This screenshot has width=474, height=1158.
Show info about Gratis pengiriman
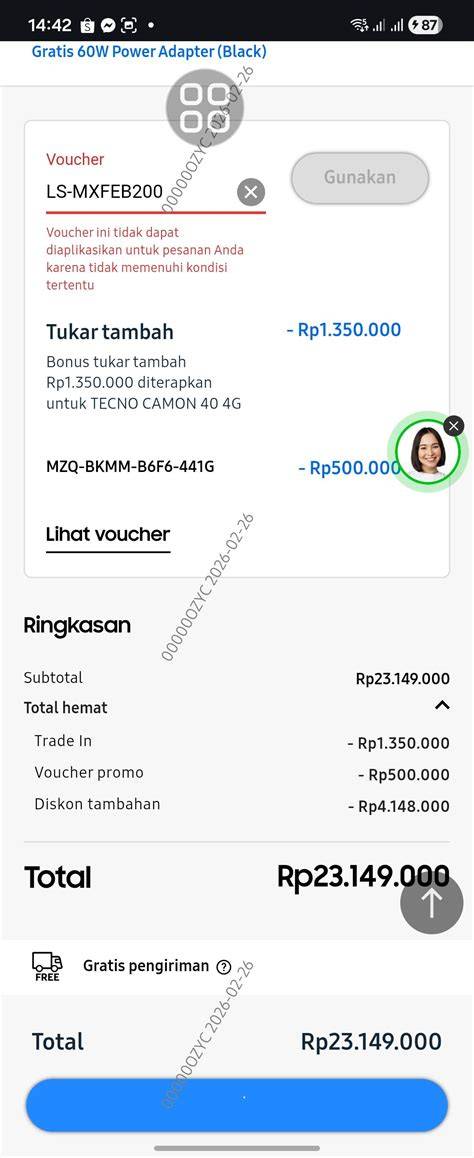pos(224,967)
